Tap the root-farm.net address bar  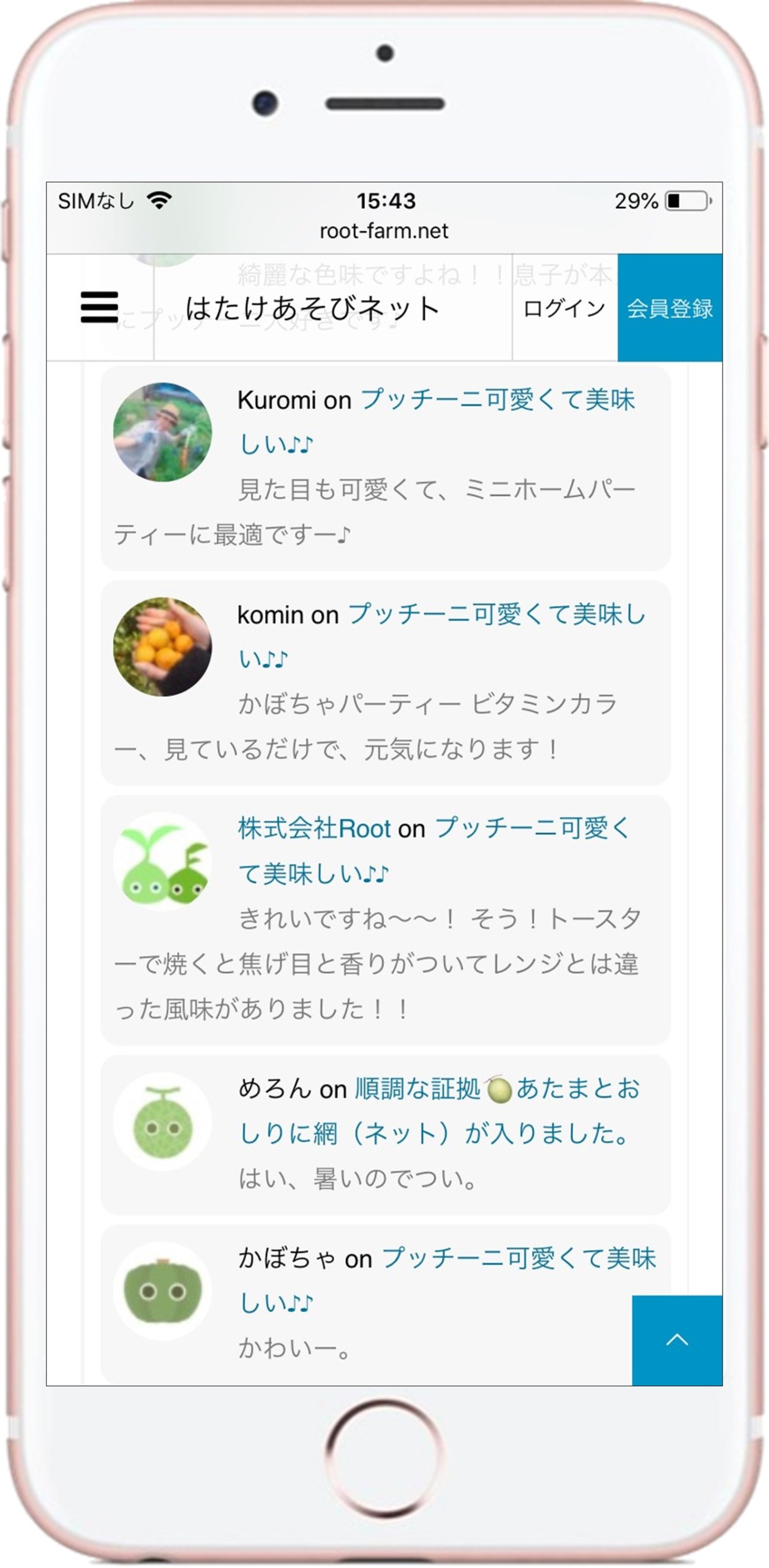pos(384,231)
